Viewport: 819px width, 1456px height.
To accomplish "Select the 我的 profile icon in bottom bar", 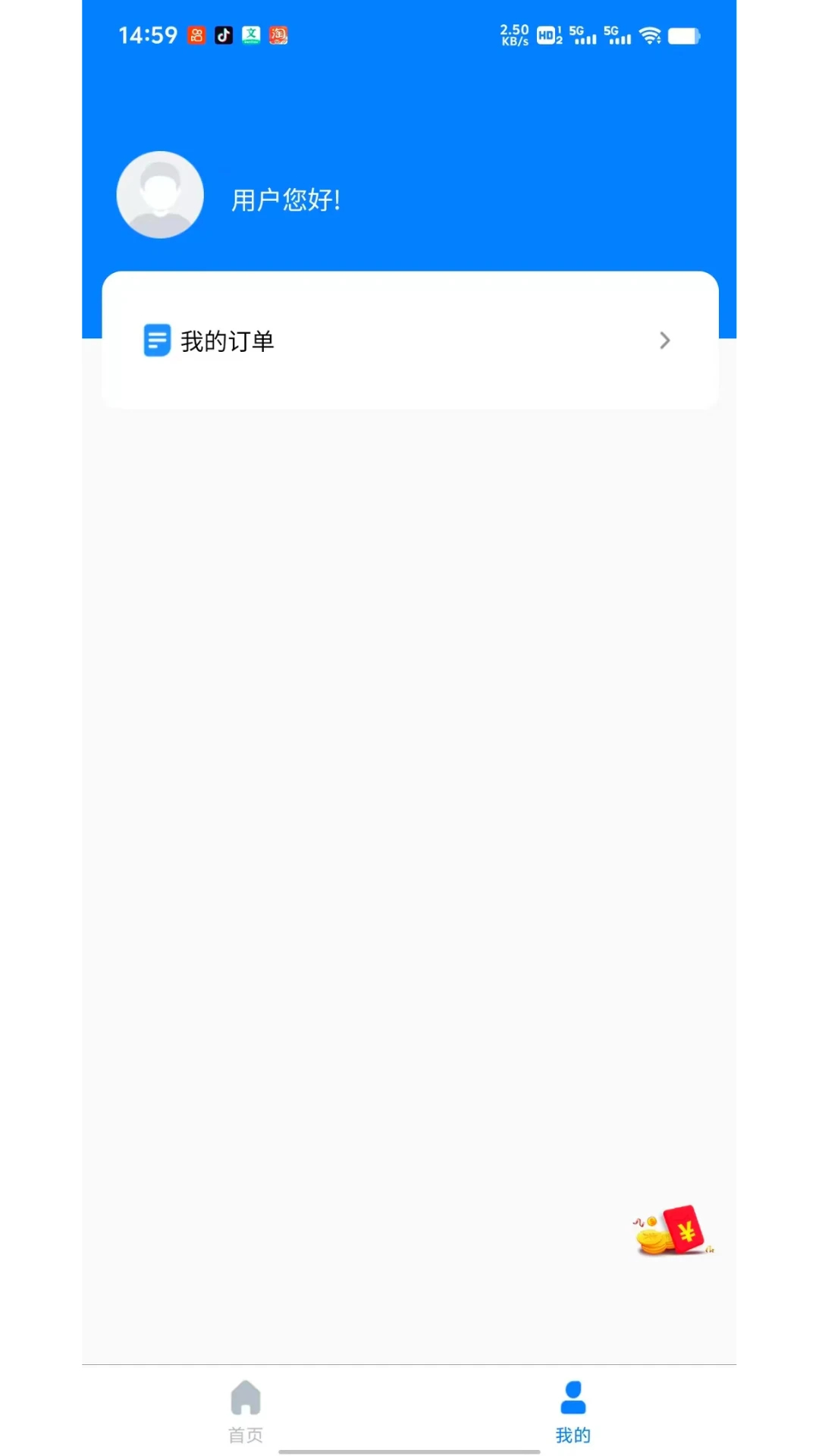I will (573, 1399).
